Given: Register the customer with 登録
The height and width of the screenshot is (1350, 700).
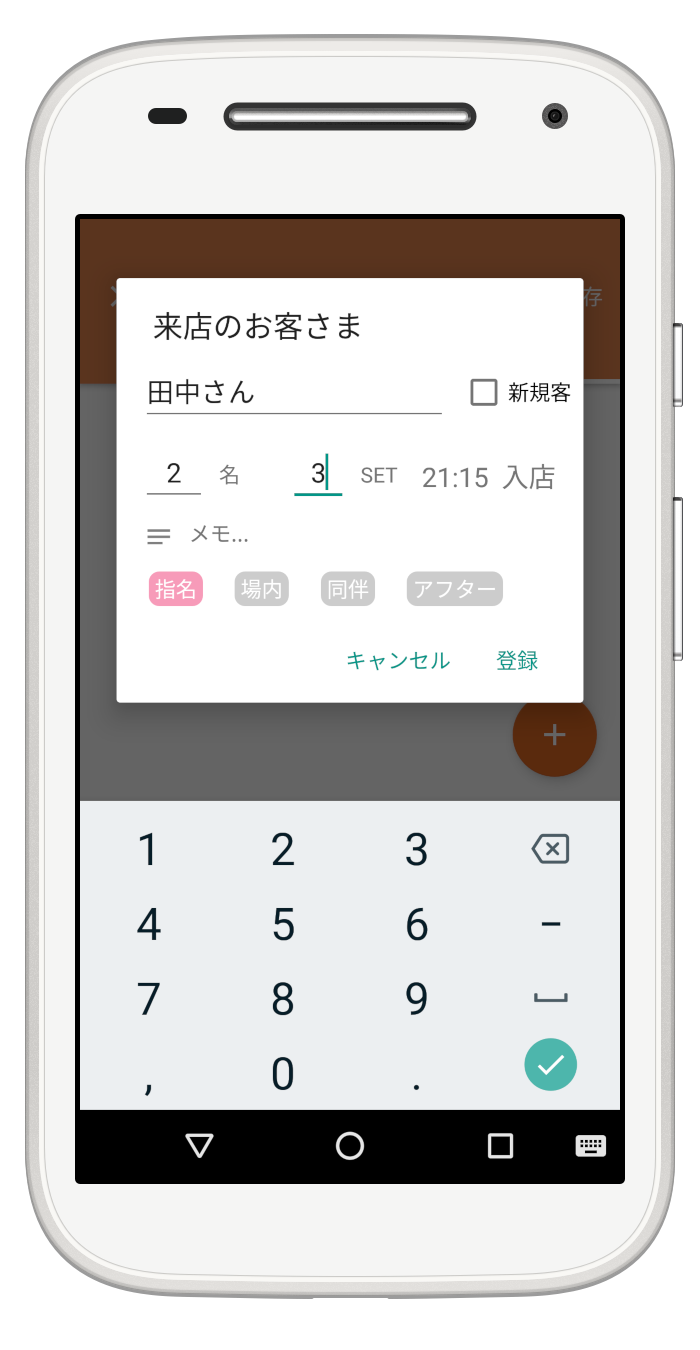Looking at the screenshot, I should [x=518, y=660].
